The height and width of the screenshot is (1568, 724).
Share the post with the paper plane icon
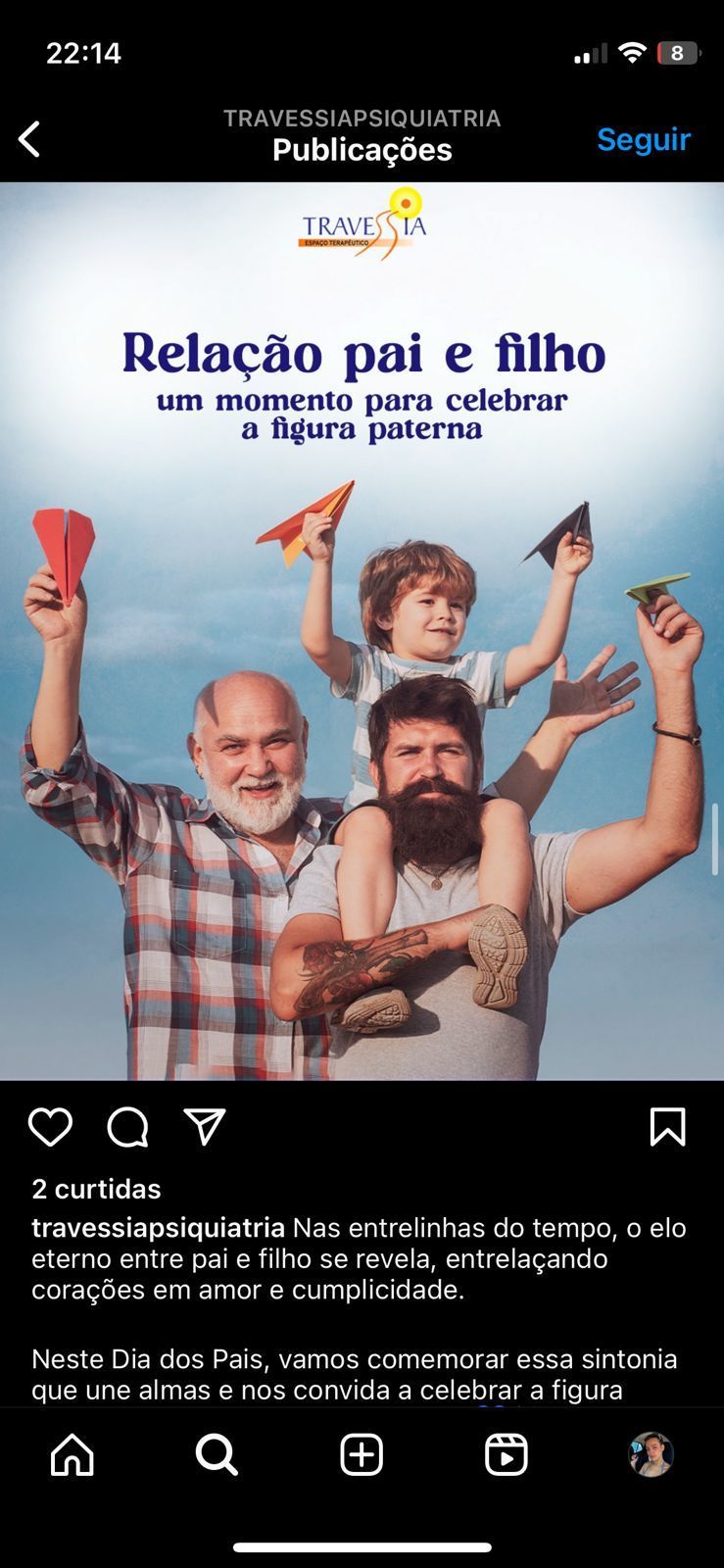205,1127
